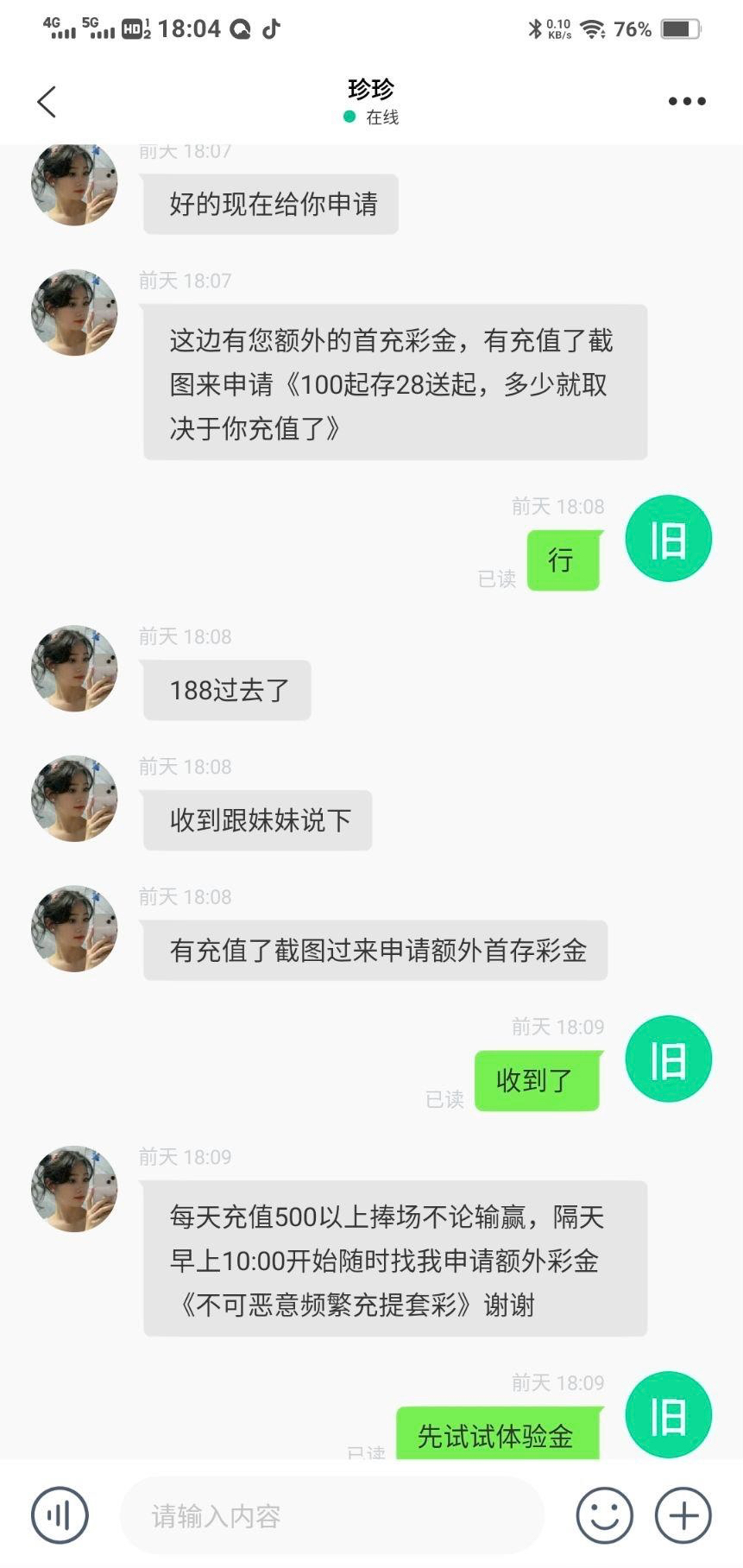Image resolution: width=743 pixels, height=1568 pixels.
Task: Open the plus attachment menu
Action: pyautogui.click(x=683, y=1514)
